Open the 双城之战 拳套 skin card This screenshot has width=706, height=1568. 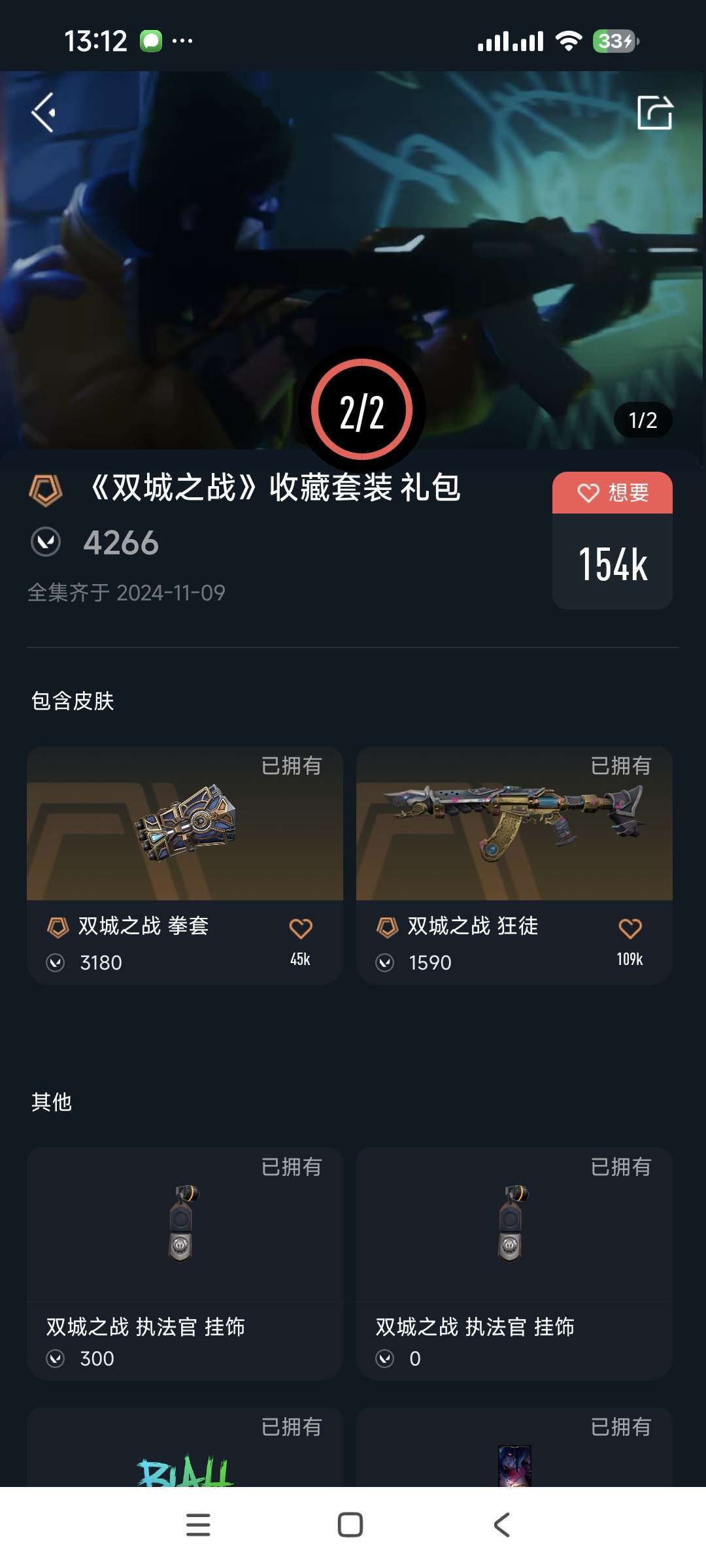coord(185,865)
